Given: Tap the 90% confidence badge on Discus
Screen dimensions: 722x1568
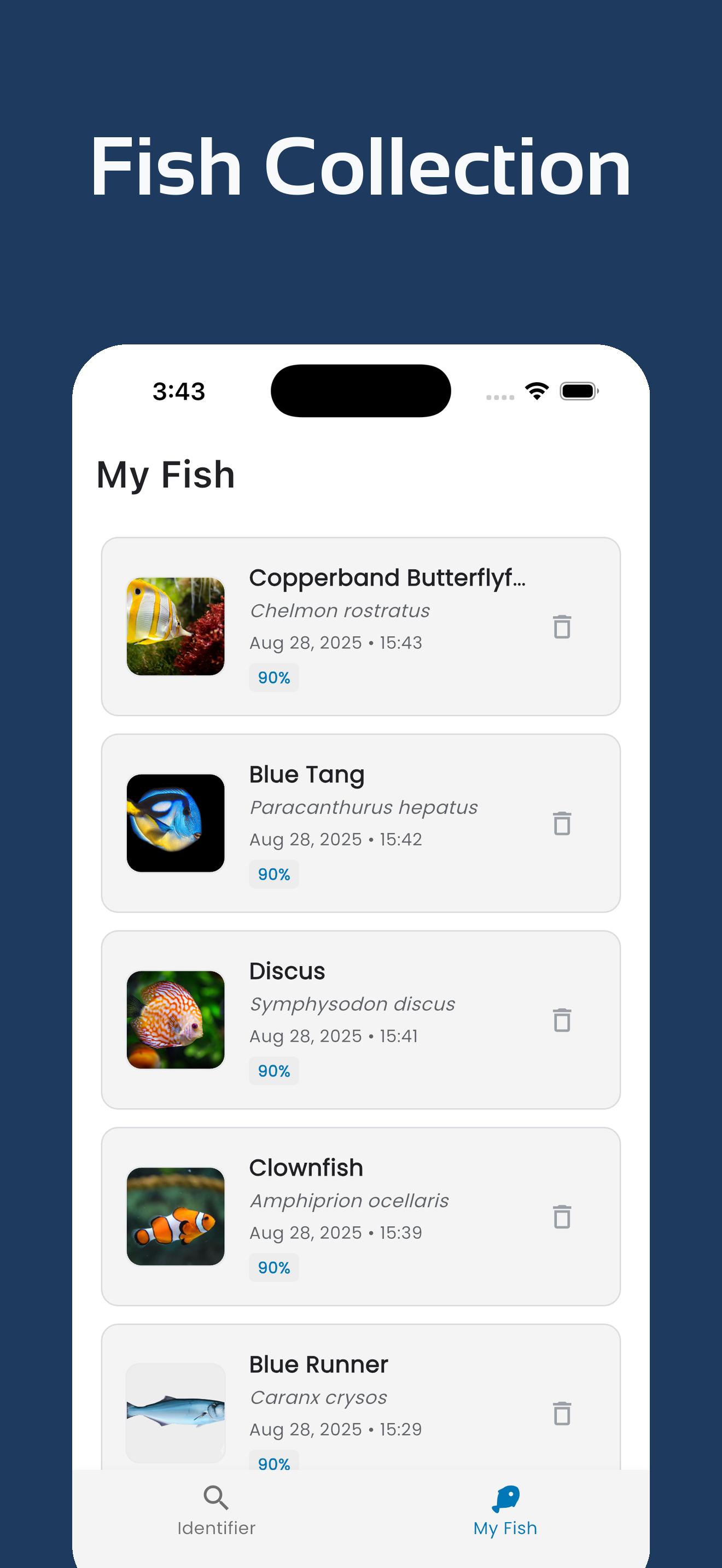Looking at the screenshot, I should [274, 1069].
